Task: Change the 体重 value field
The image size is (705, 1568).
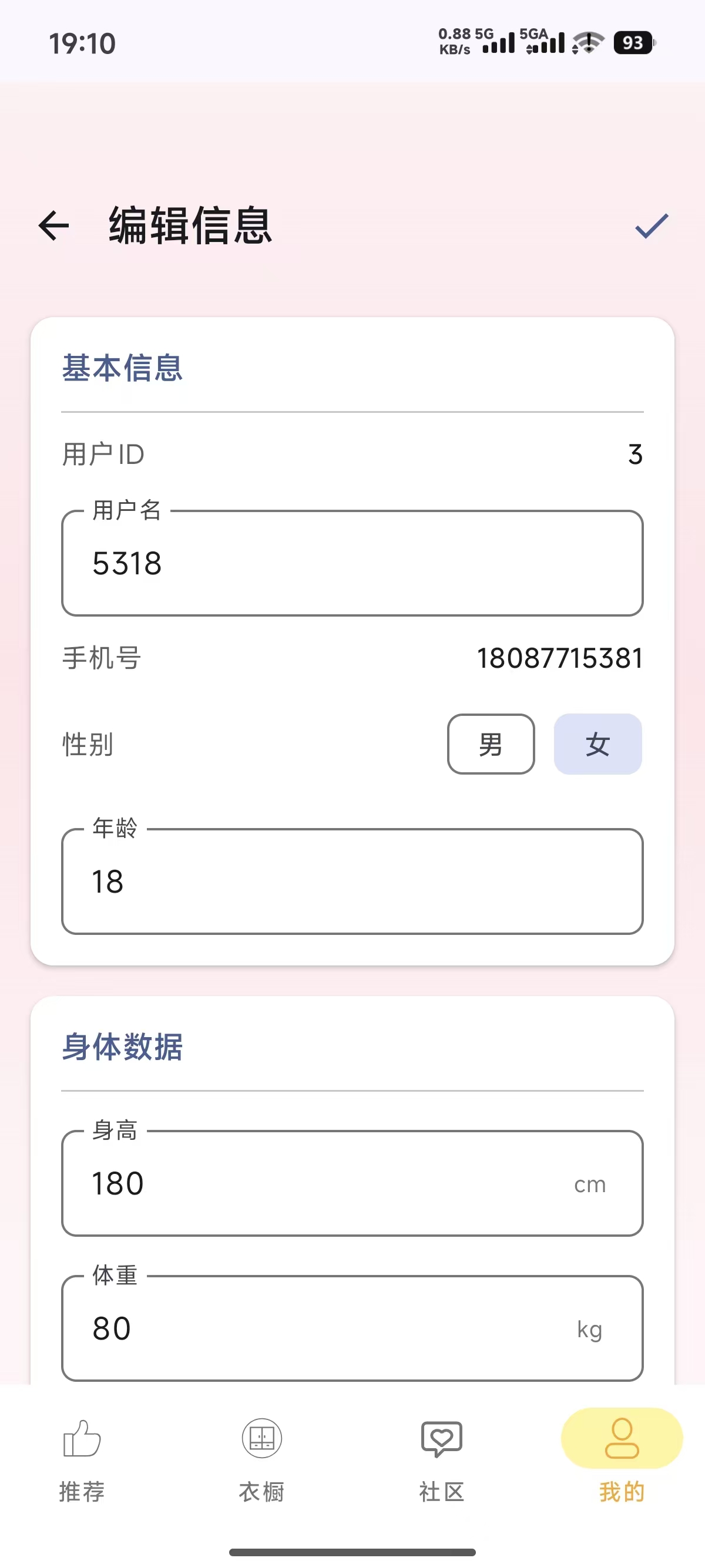Action: (x=329, y=1328)
